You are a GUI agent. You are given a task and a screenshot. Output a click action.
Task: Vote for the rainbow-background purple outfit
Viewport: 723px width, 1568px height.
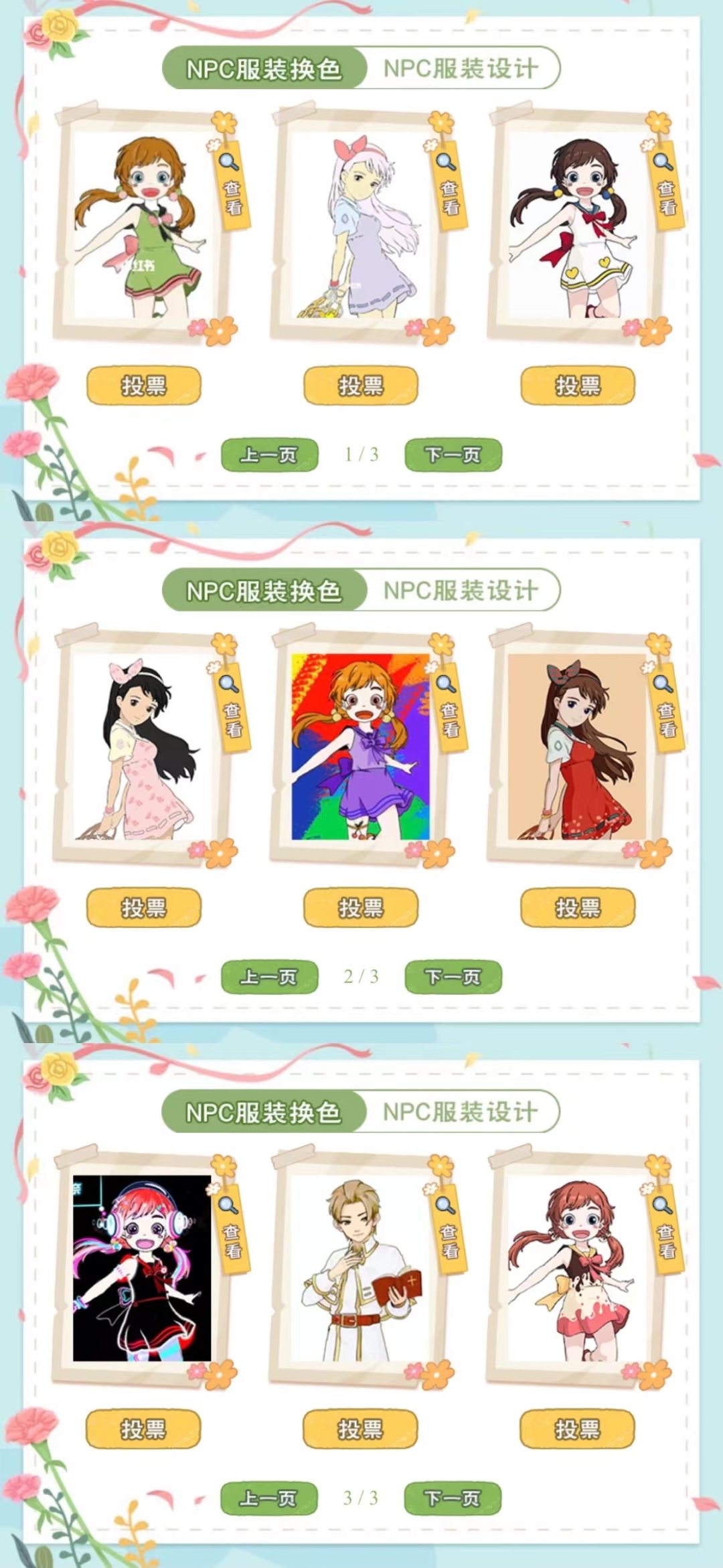click(x=361, y=908)
